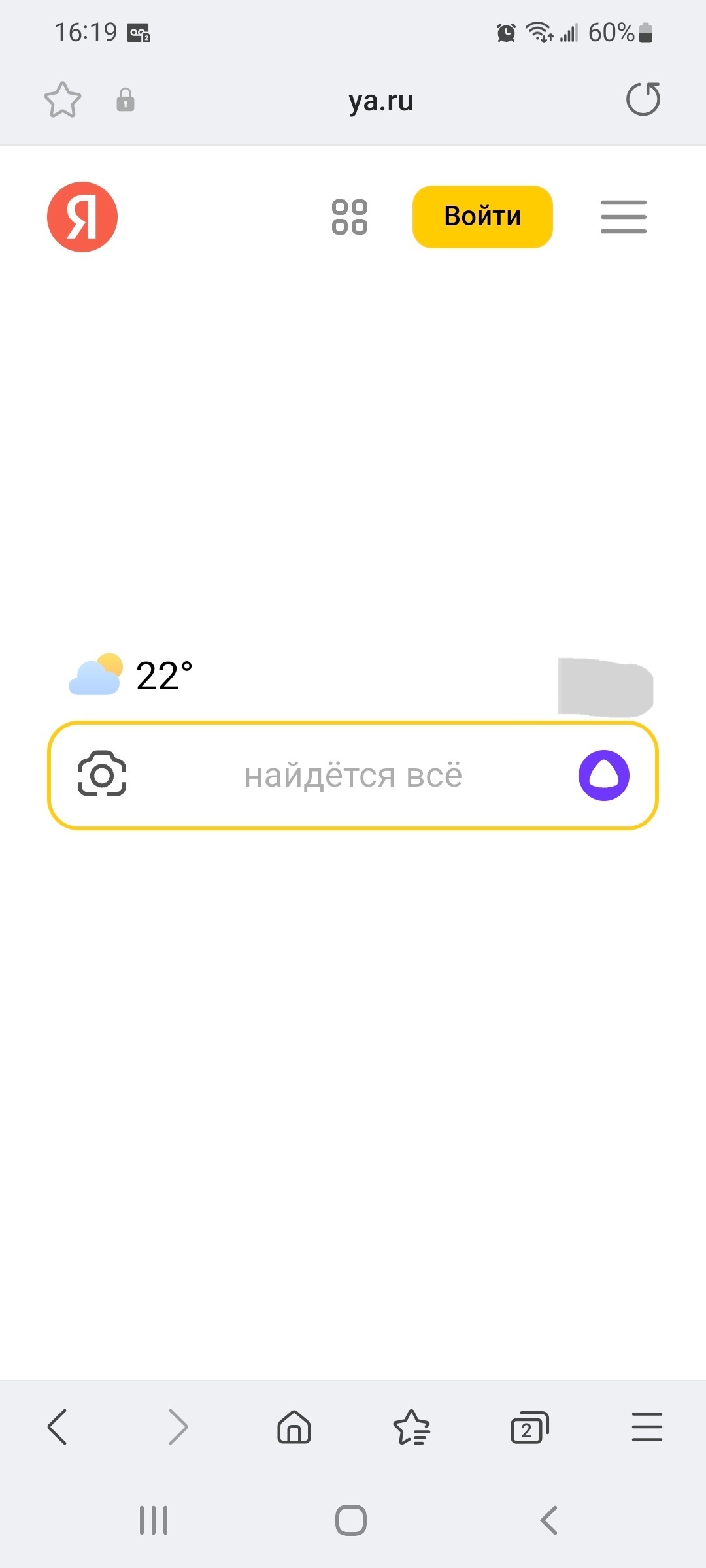The width and height of the screenshot is (706, 1568).
Task: View site security via the lock icon
Action: pyautogui.click(x=126, y=100)
